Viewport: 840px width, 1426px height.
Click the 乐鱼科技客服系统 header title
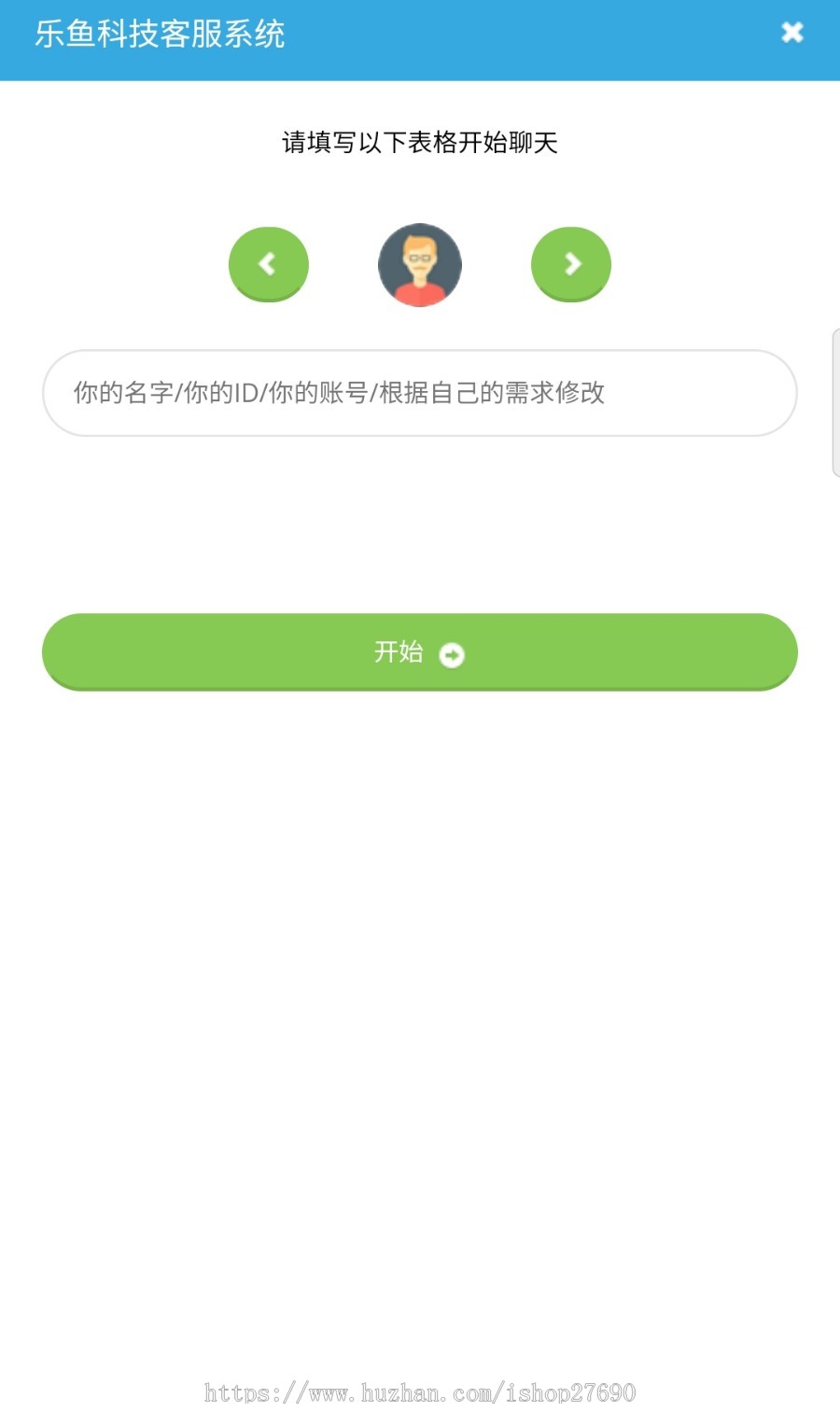(x=161, y=35)
